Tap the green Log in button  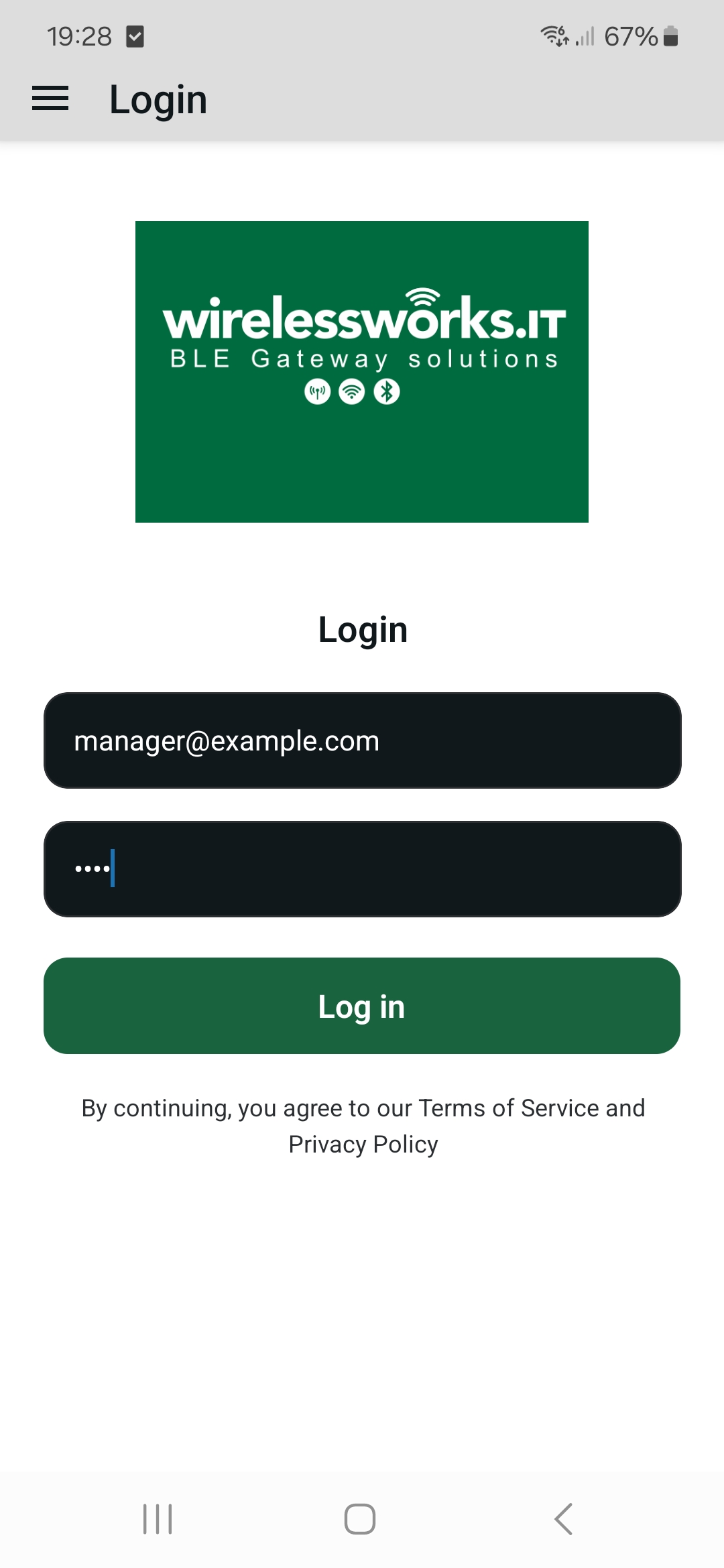click(362, 1006)
